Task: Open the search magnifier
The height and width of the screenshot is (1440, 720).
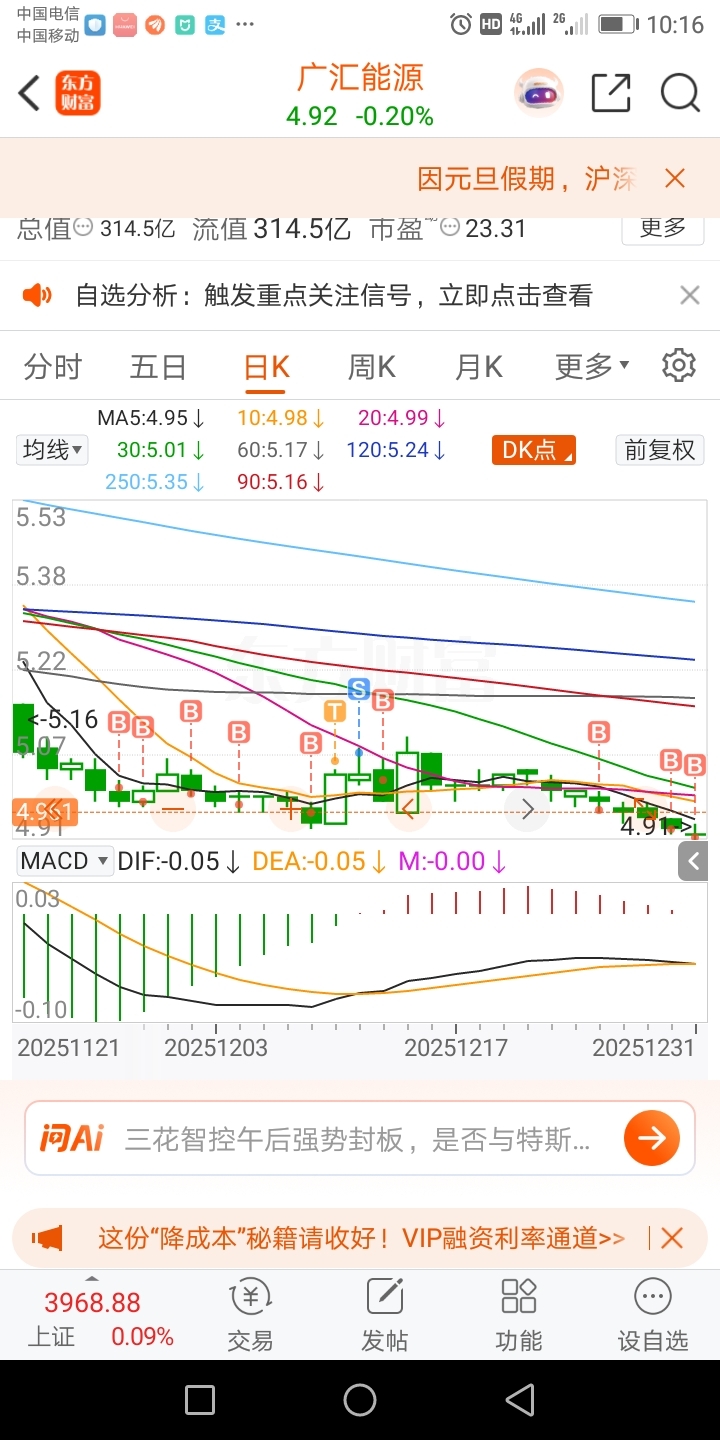Action: [680, 94]
